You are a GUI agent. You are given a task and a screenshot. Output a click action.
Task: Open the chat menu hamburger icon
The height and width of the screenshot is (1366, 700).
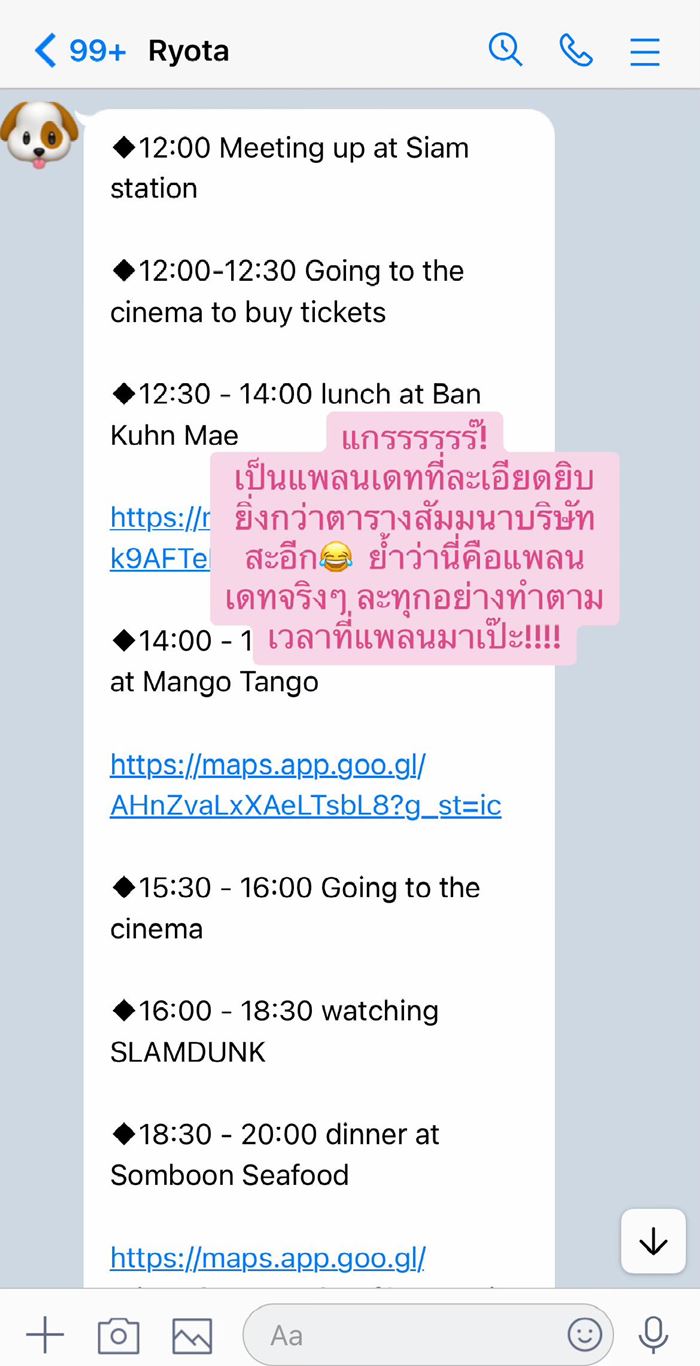point(645,50)
